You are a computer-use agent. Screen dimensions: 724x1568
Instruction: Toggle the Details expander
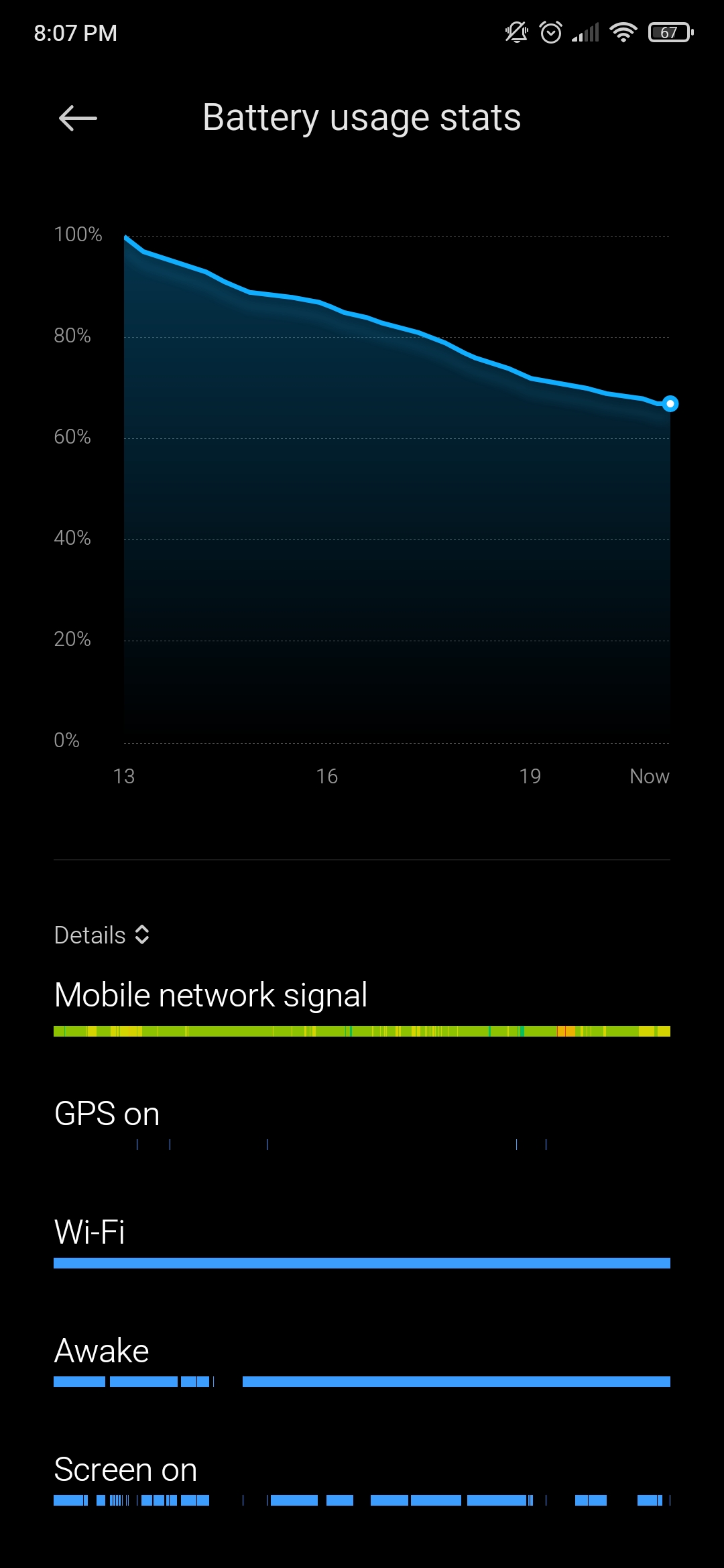(x=102, y=935)
